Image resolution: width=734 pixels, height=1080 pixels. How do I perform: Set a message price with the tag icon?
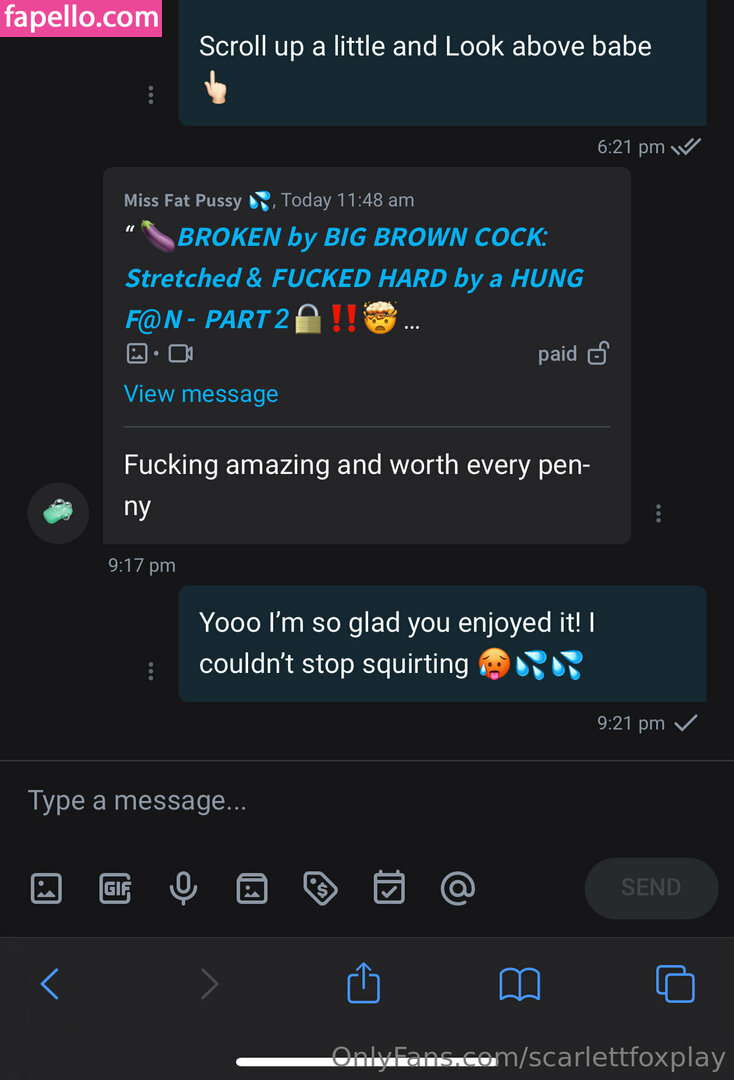[x=320, y=888]
